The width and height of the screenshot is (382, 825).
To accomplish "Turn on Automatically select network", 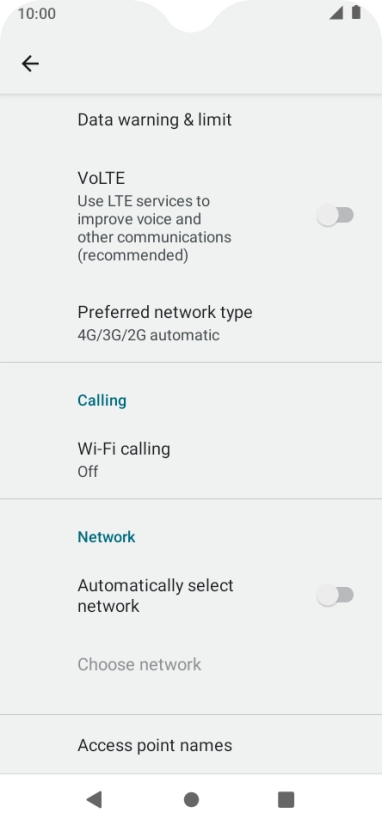I will tap(335, 596).
